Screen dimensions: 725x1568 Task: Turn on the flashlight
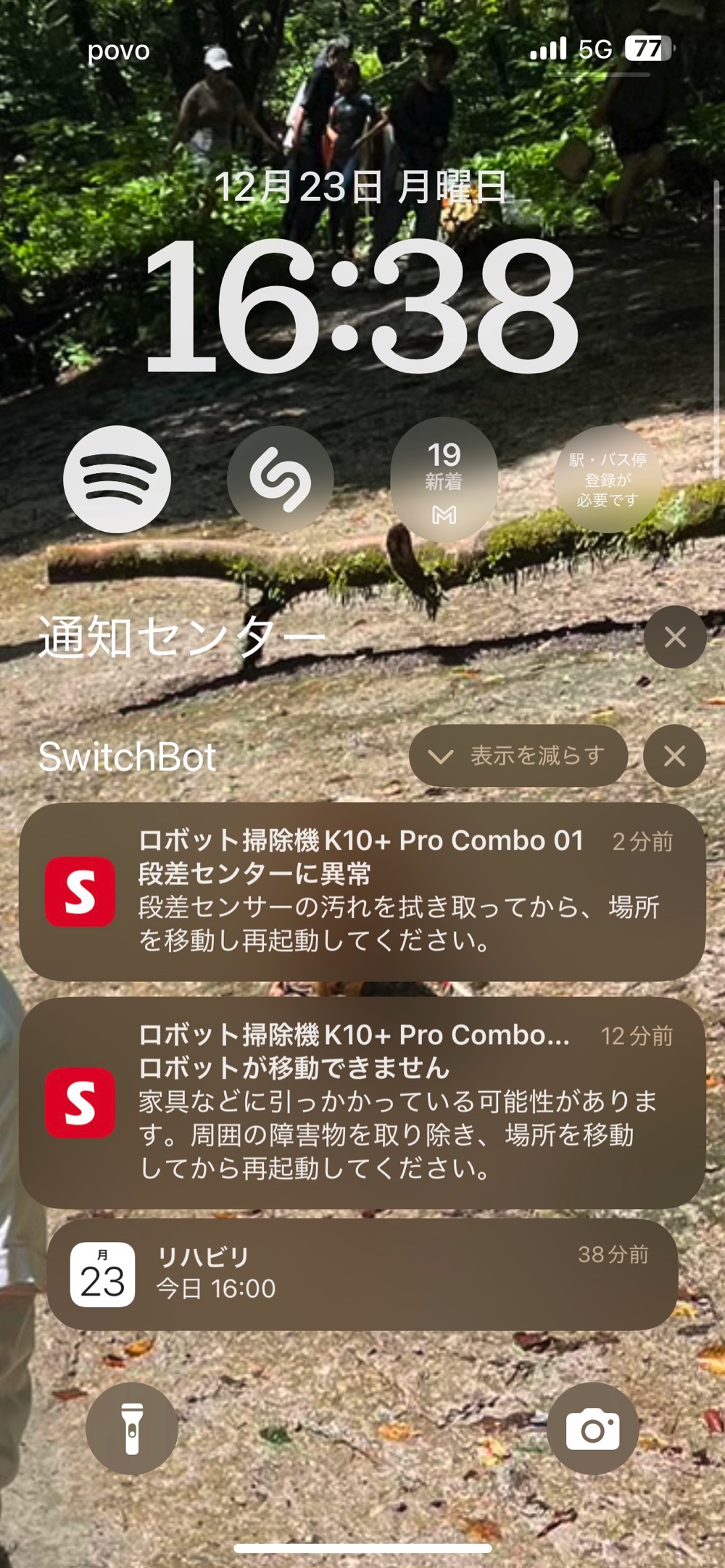pos(132,1428)
